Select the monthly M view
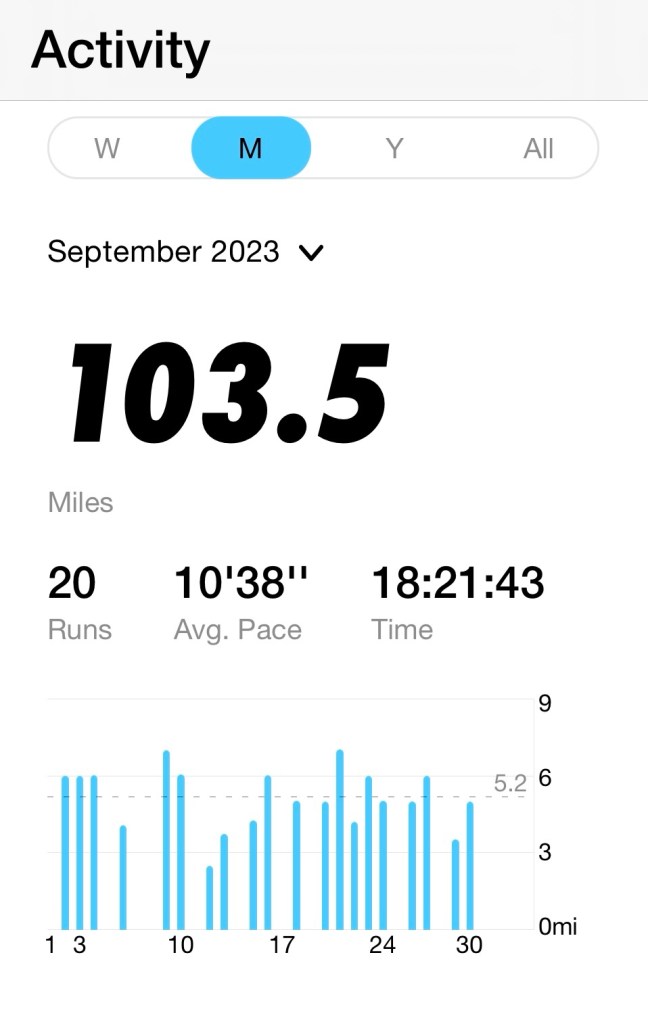Image resolution: width=648 pixels, height=1024 pixels. (251, 148)
